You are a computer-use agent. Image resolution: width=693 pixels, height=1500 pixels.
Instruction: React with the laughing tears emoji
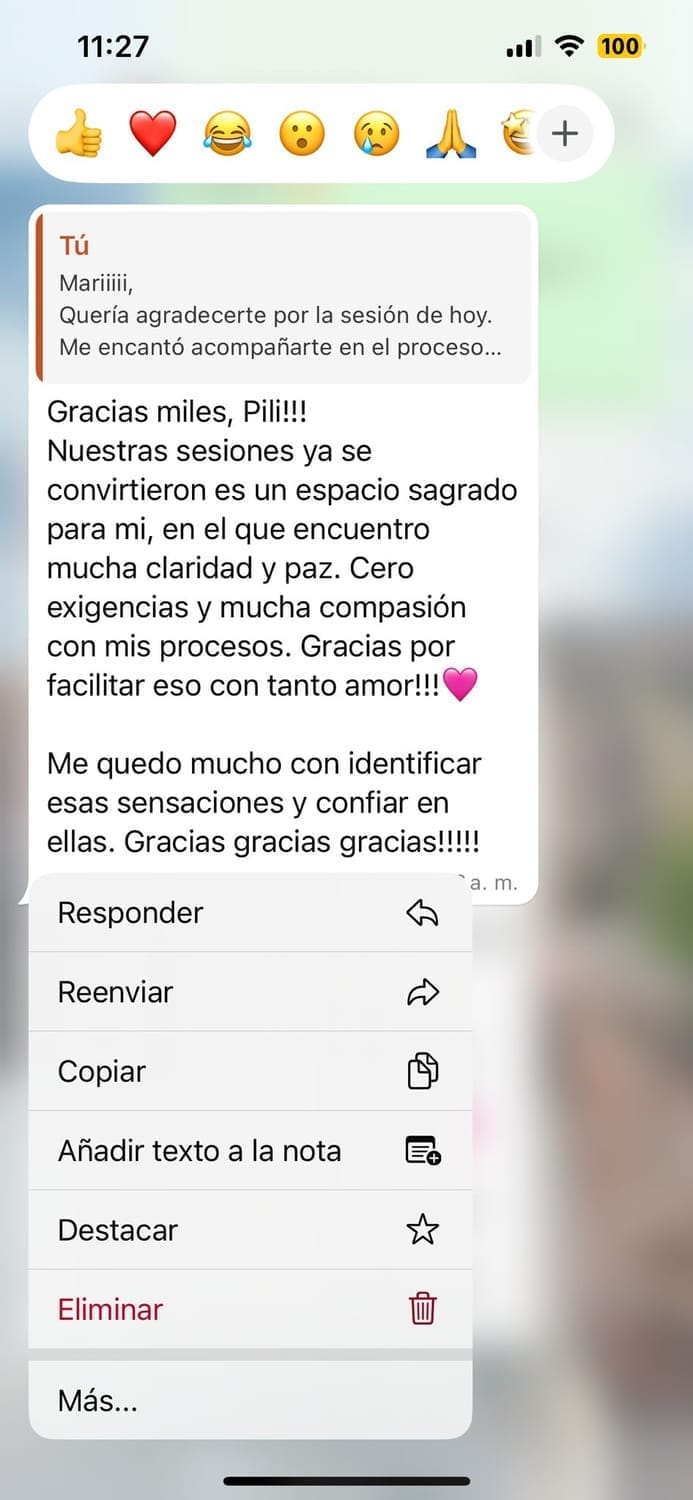[228, 134]
